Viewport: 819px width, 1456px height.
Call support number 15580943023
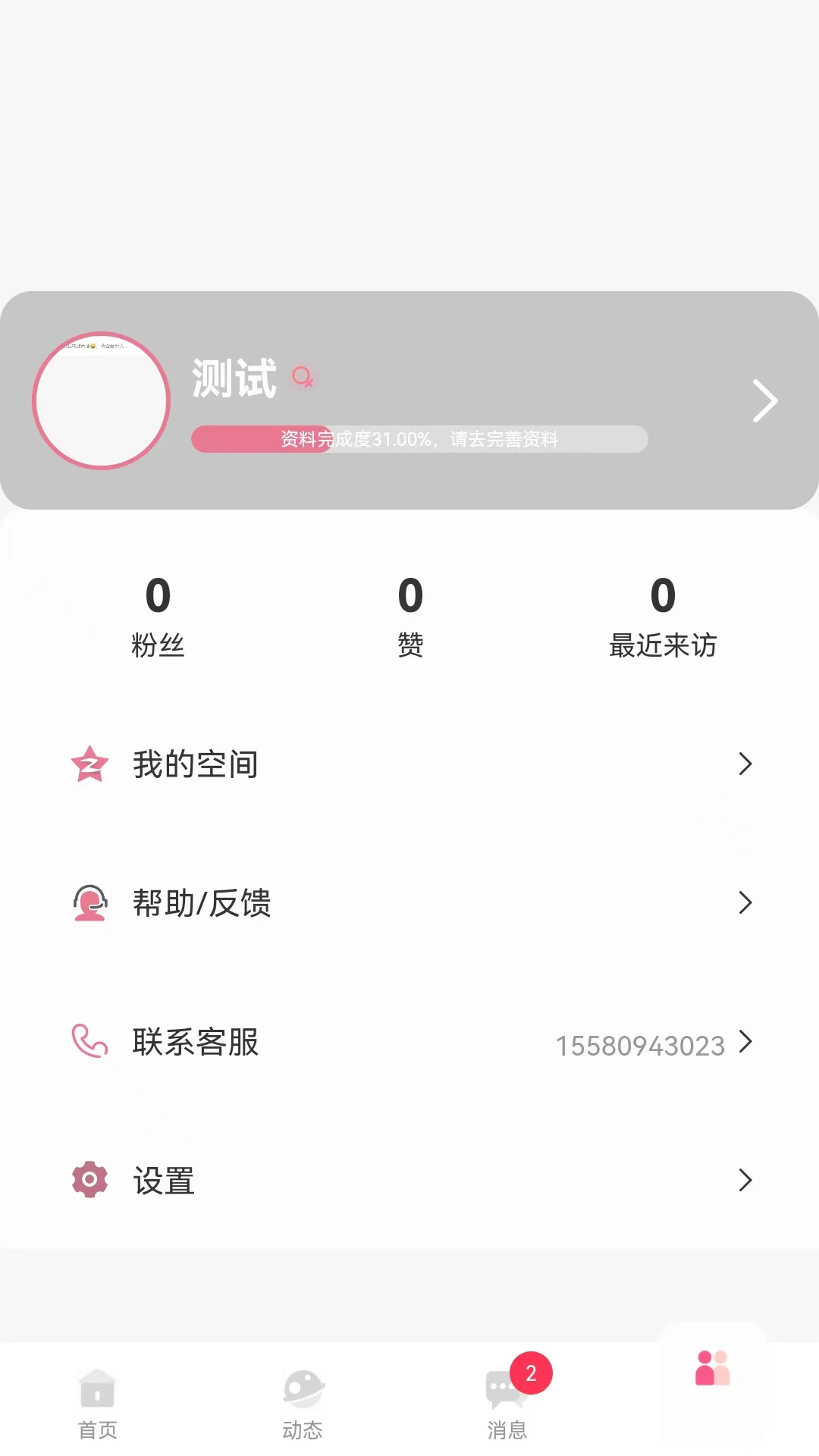click(639, 1045)
